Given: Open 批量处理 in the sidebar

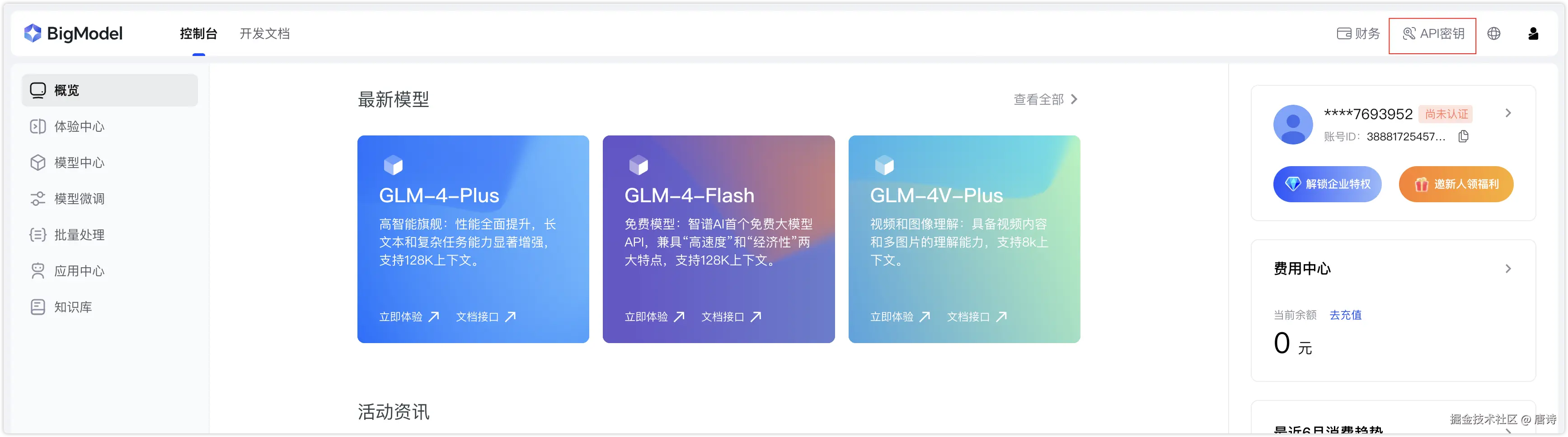Looking at the screenshot, I should pyautogui.click(x=79, y=235).
